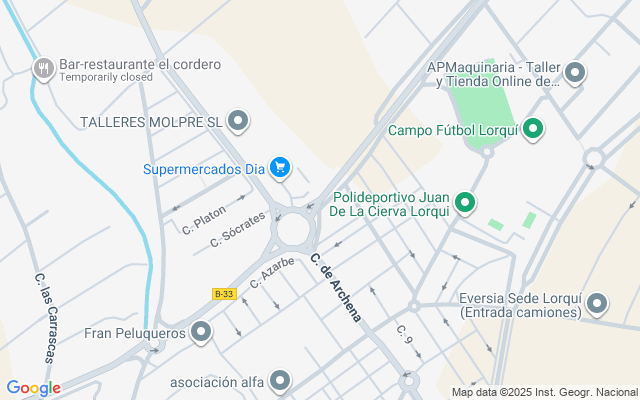640x400 pixels.
Task: Open the Polideportivo Juan De La Cierva marker
Action: [x=465, y=203]
